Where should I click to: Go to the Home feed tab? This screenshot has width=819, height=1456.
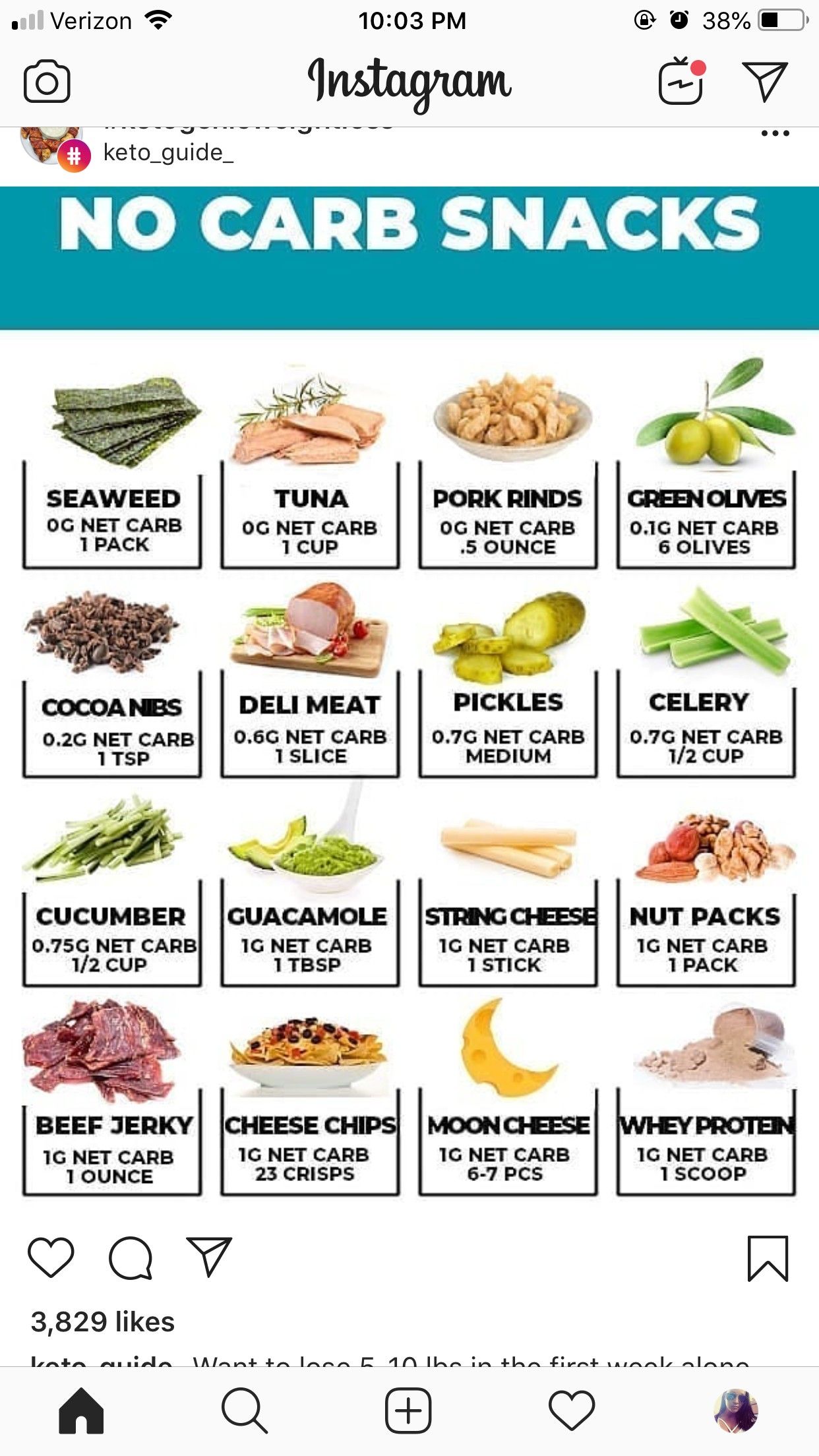click(81, 1411)
